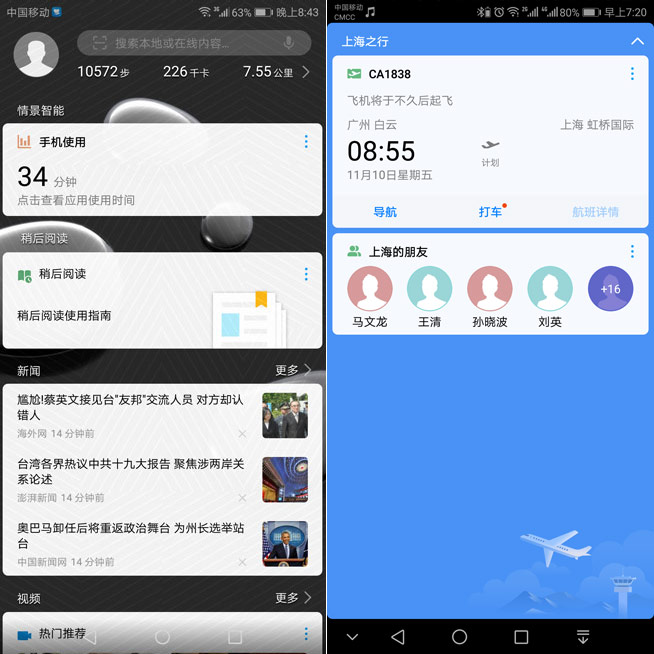The width and height of the screenshot is (654, 654).
Task: Open the 手机使用 card overflow menu
Action: click(x=306, y=142)
